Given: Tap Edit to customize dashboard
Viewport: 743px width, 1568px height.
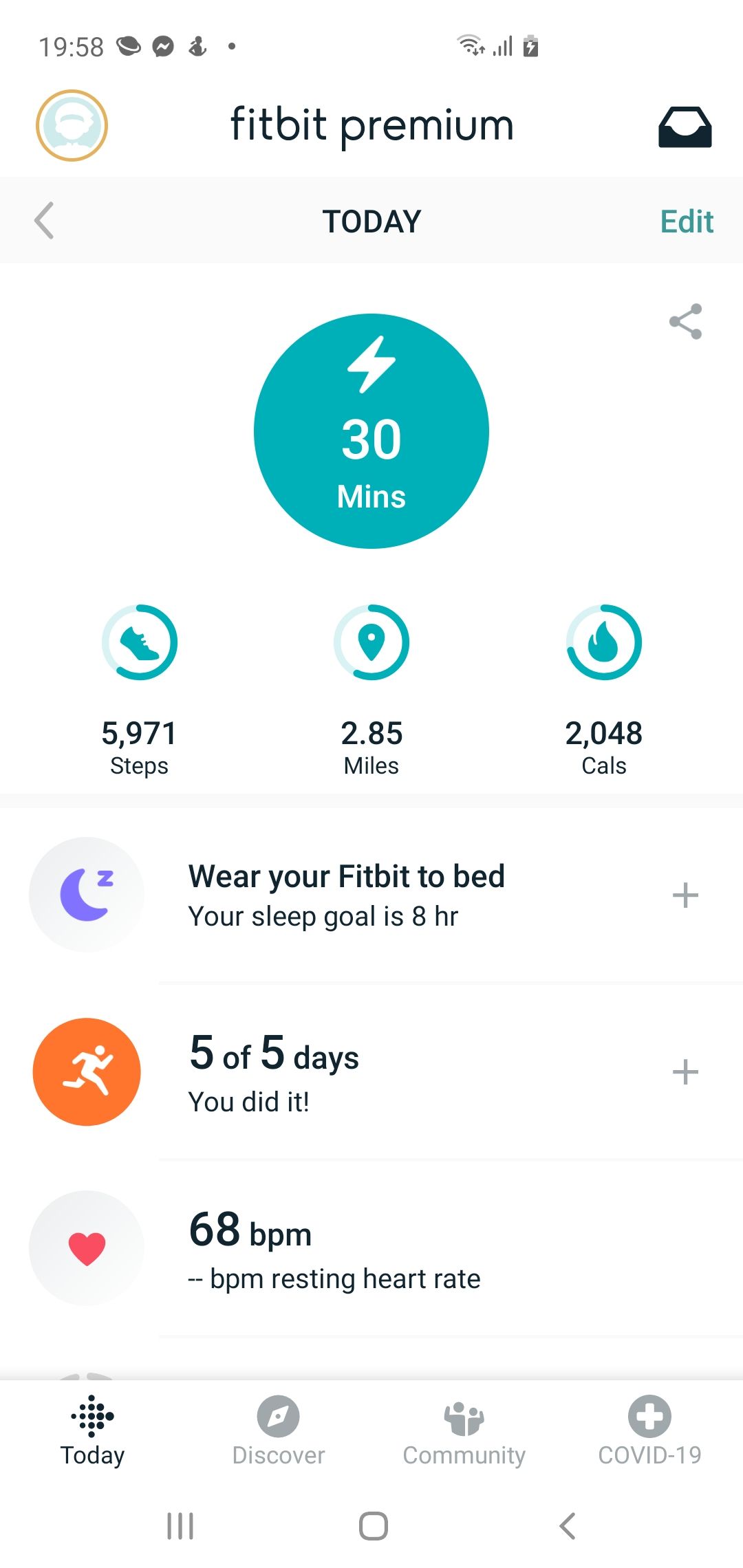Looking at the screenshot, I should (x=686, y=221).
